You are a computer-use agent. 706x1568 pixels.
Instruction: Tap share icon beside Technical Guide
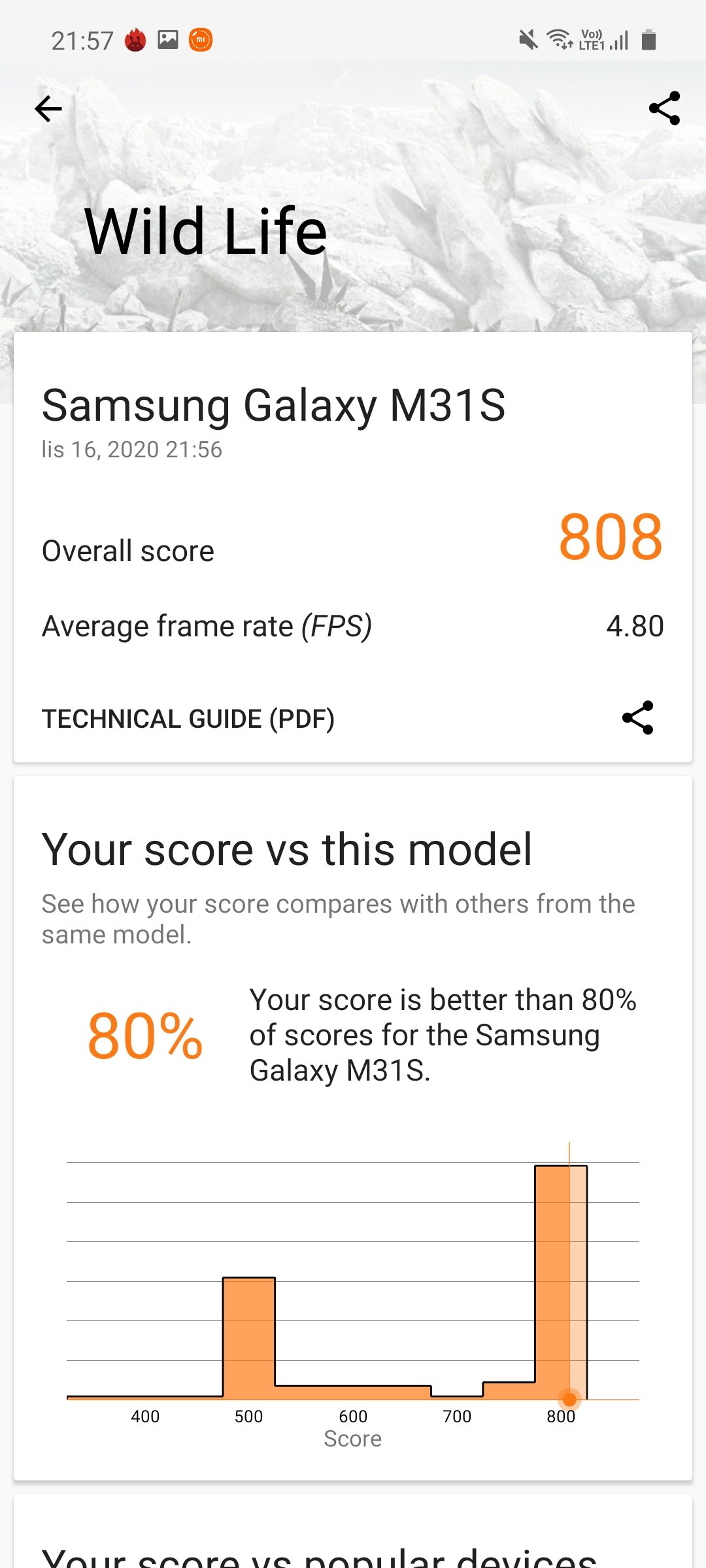pyautogui.click(x=637, y=718)
